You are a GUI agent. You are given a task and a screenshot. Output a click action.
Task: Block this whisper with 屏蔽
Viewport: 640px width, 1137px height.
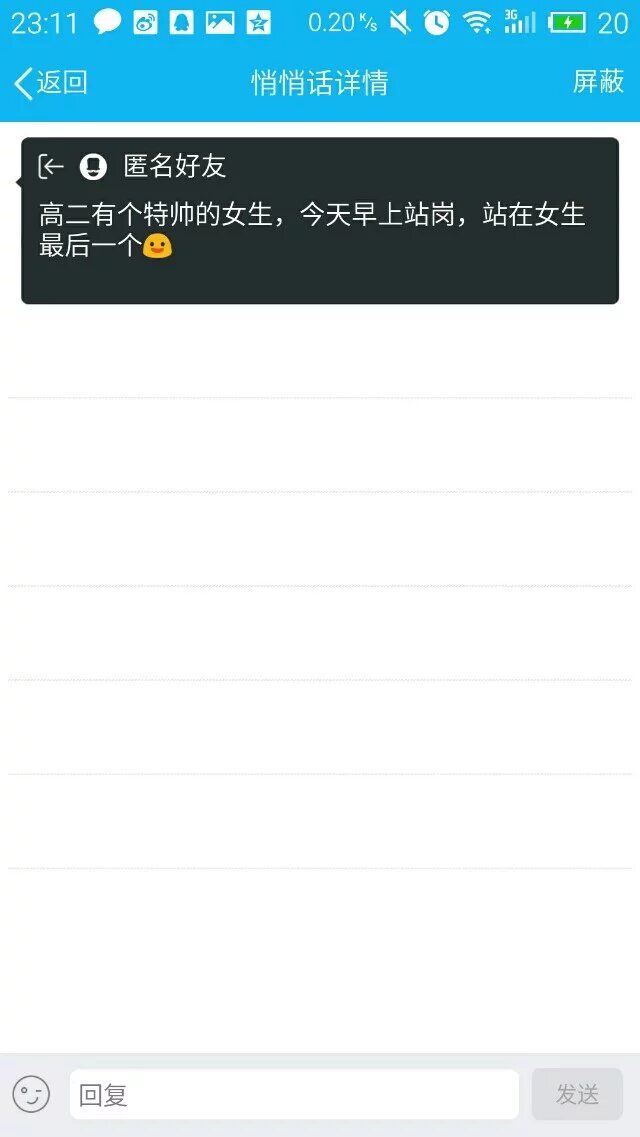pyautogui.click(x=598, y=82)
